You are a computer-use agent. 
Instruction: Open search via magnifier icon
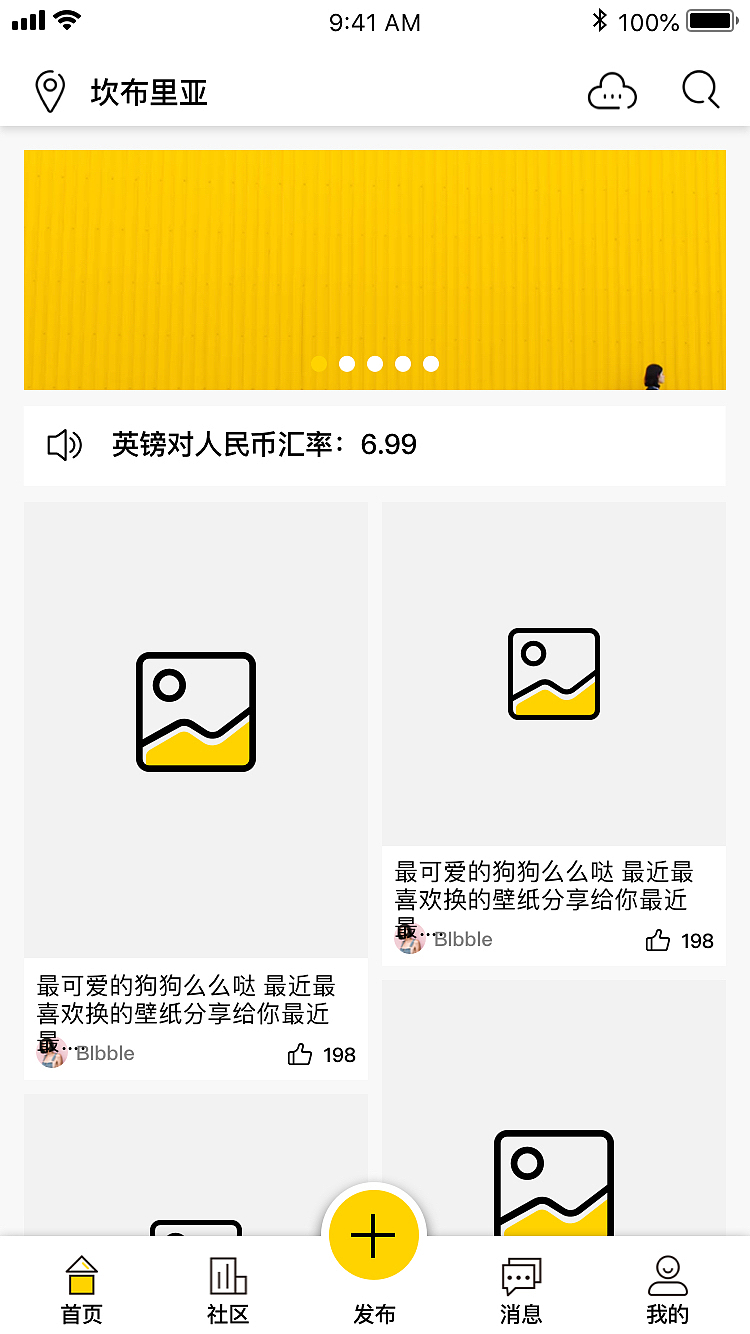coord(699,90)
